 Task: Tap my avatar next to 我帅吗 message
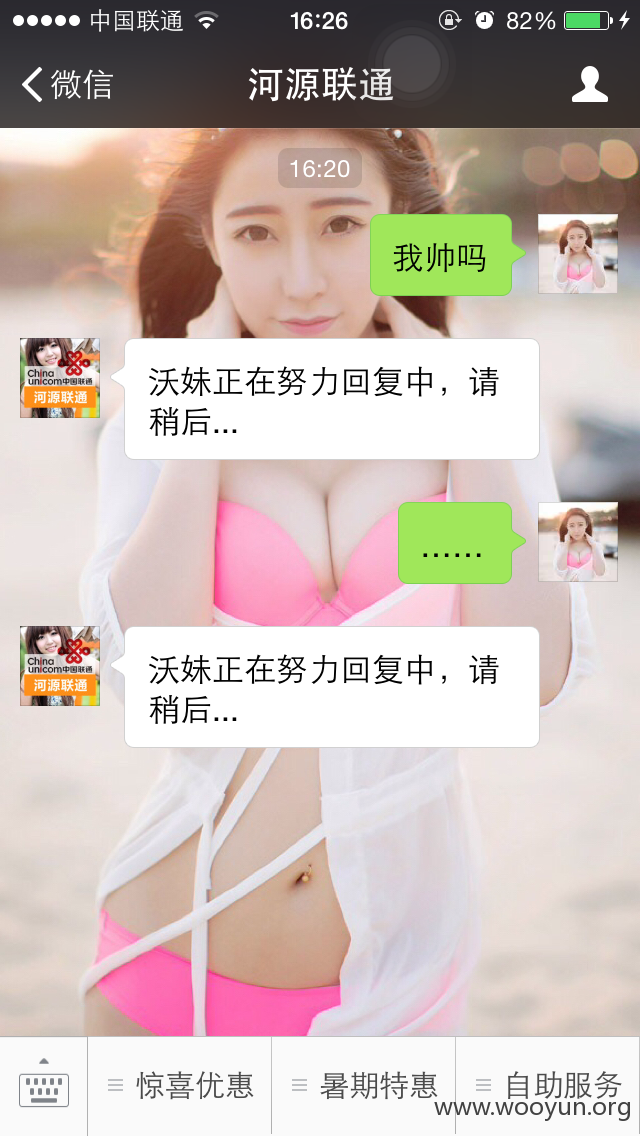(578, 254)
